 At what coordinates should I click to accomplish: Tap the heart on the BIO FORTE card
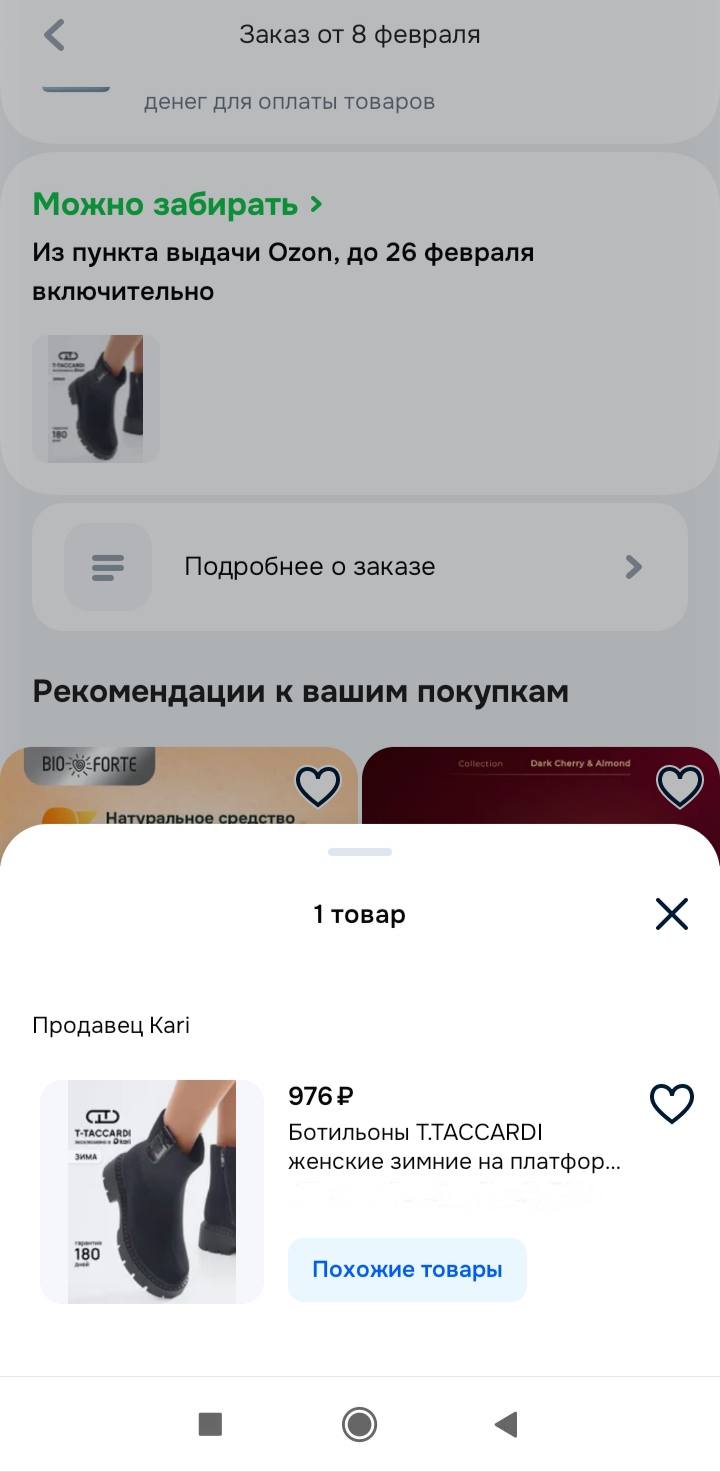[317, 786]
